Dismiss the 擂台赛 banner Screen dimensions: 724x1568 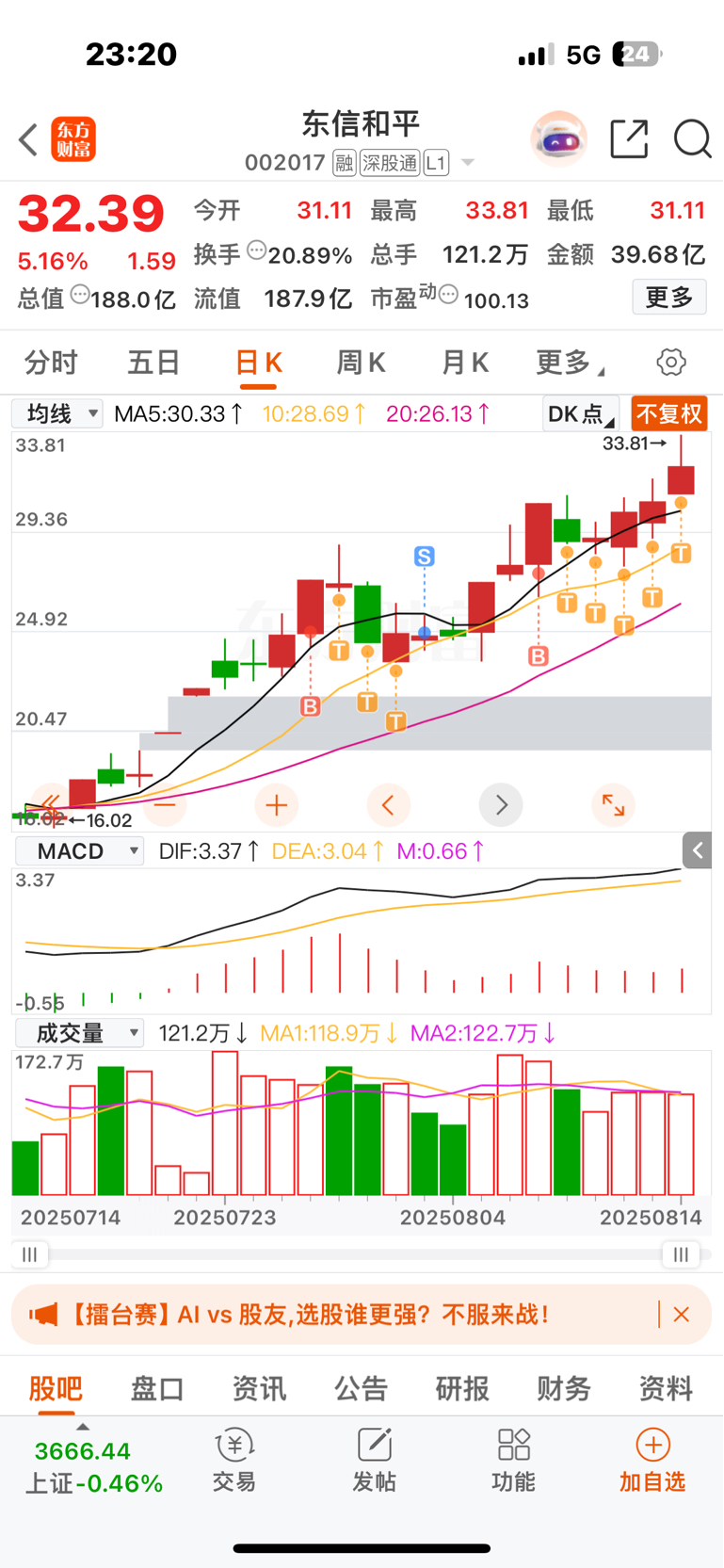683,1315
